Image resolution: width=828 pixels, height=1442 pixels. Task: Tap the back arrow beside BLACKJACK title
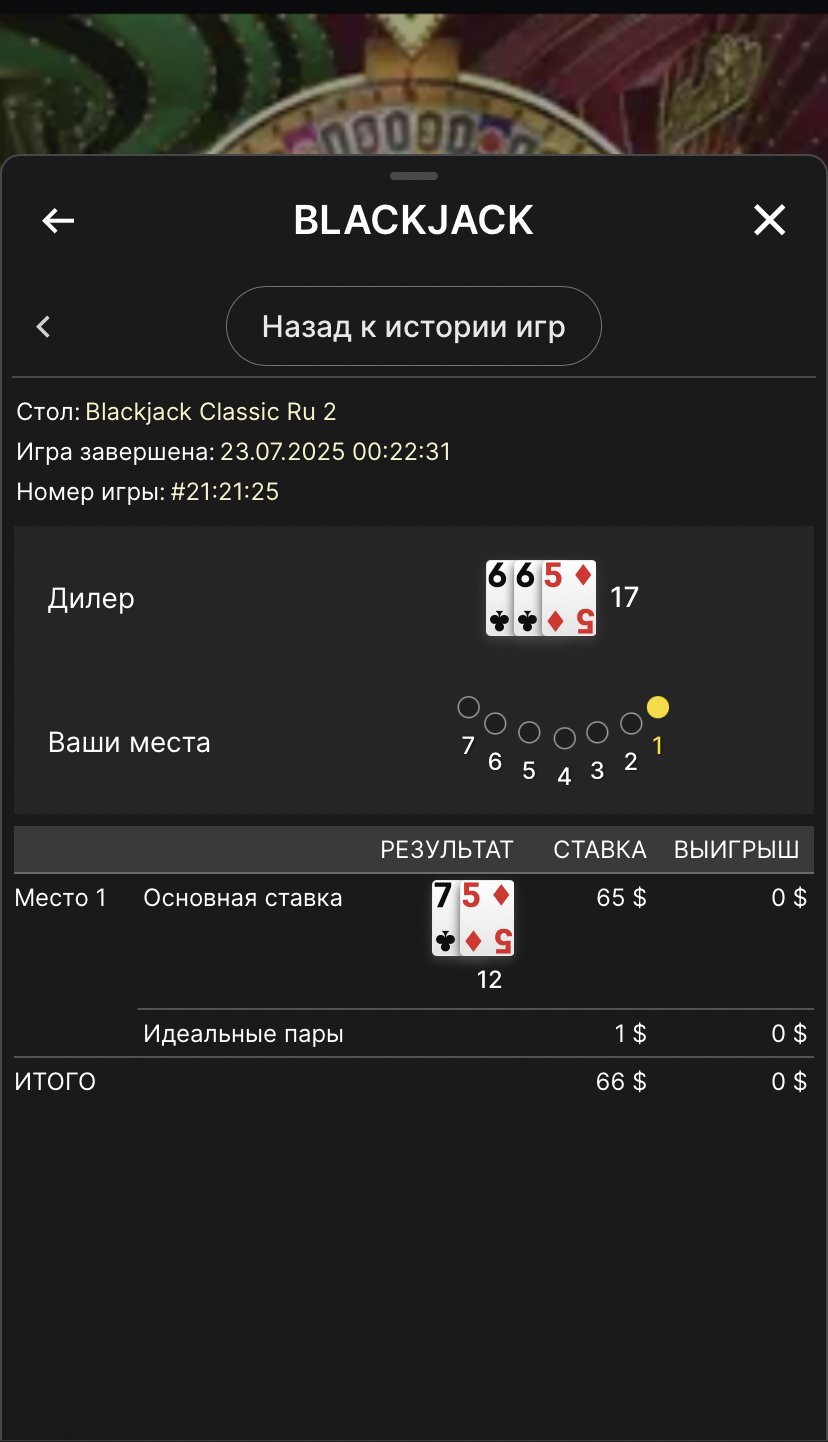[x=58, y=221]
